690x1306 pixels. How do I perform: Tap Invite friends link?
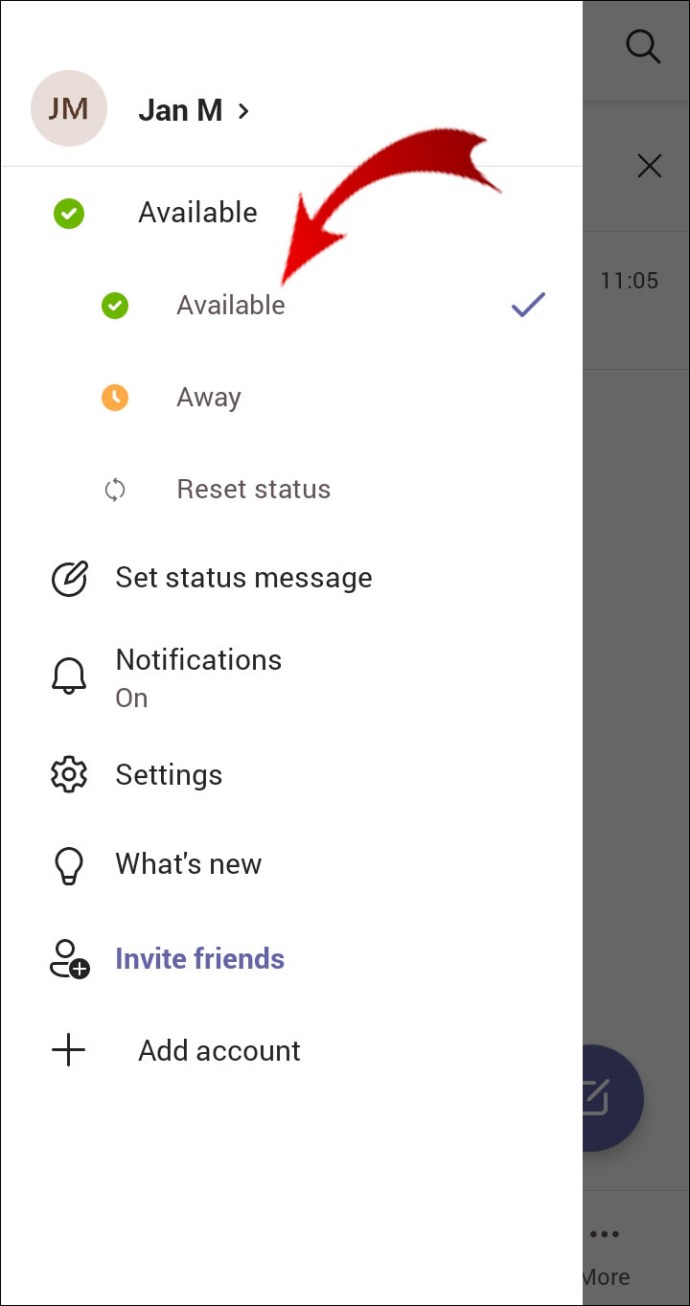tap(200, 959)
